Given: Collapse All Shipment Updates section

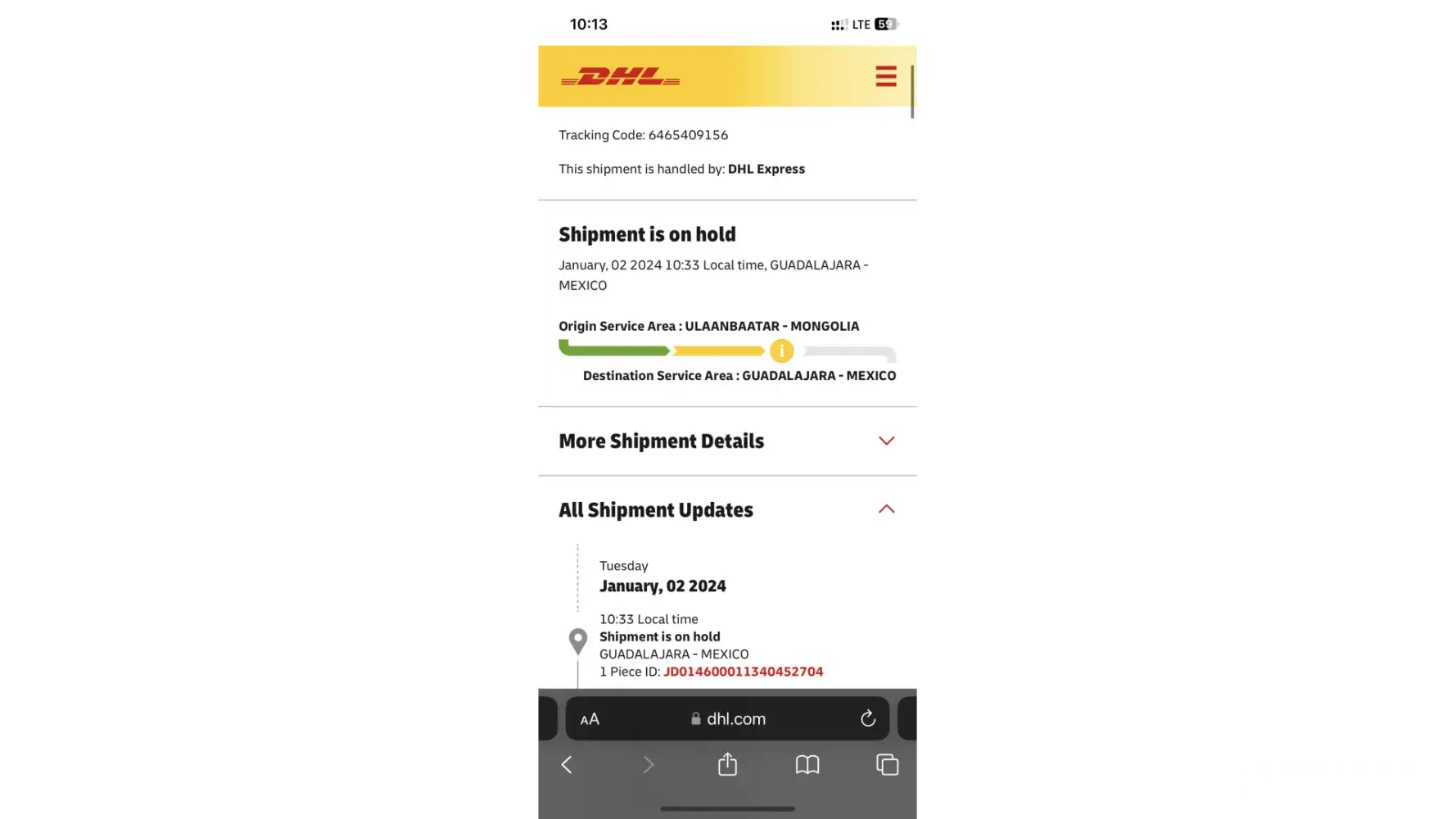Looking at the screenshot, I should pyautogui.click(x=885, y=509).
